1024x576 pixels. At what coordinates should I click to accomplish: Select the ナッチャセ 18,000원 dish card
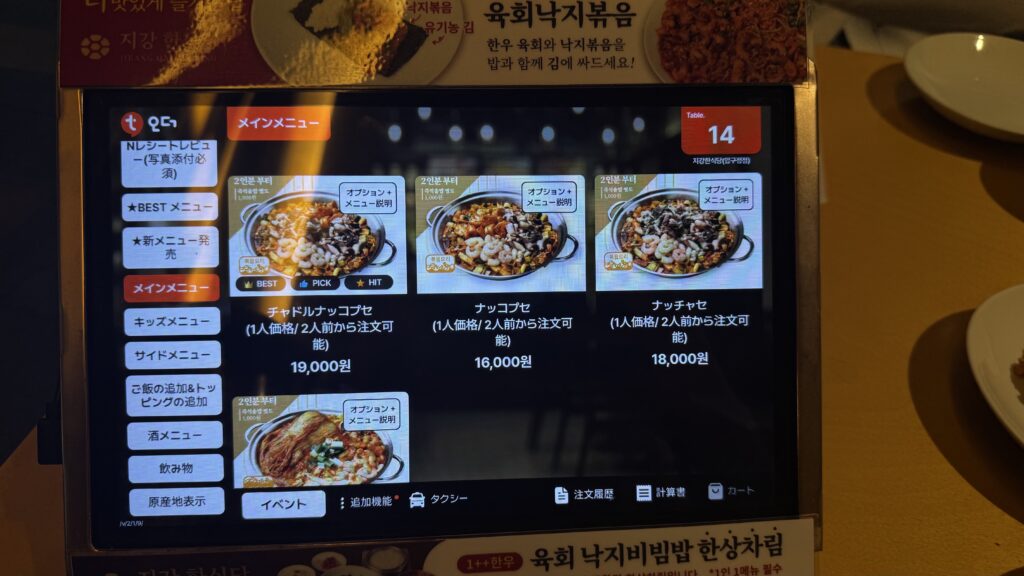coord(679,234)
